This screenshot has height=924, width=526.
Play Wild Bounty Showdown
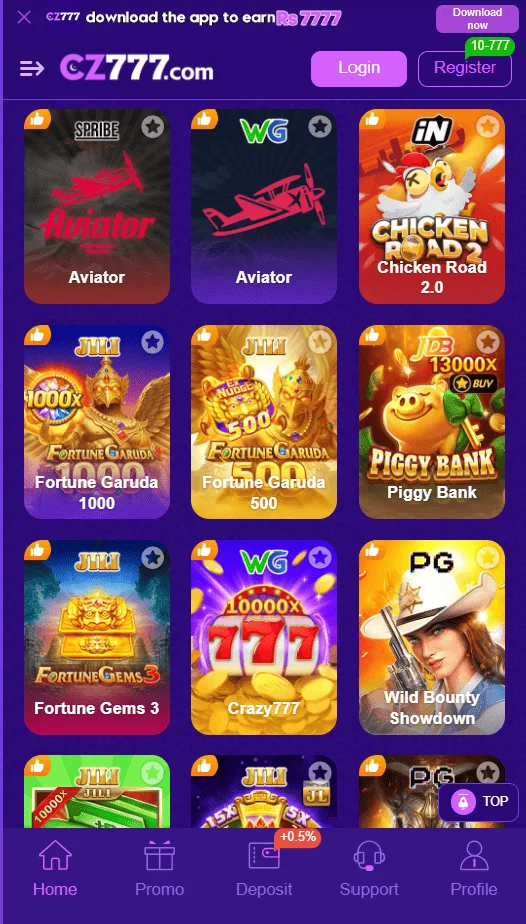[x=432, y=638]
